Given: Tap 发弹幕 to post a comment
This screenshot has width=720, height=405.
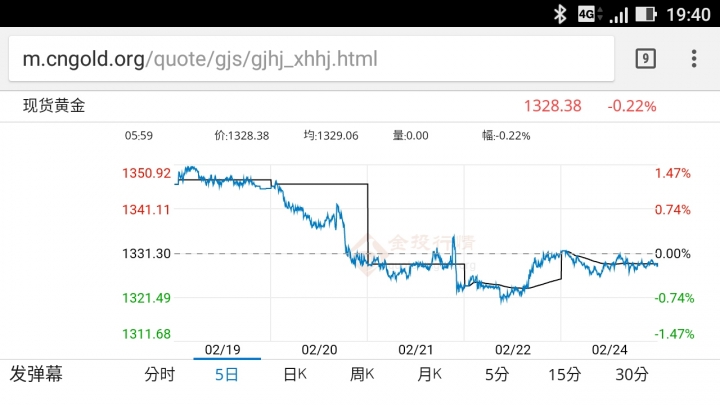Looking at the screenshot, I should [x=37, y=375].
